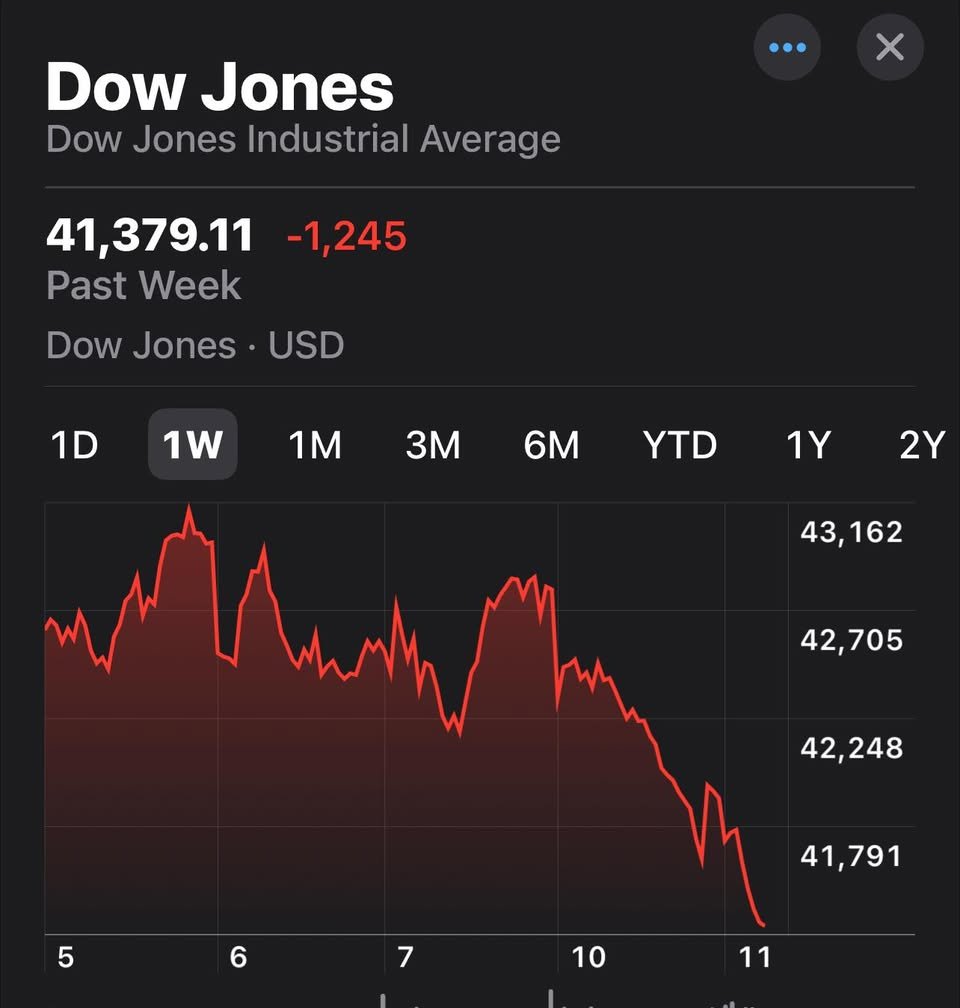The width and height of the screenshot is (960, 1008).
Task: Select the 41,379.11 current price value
Action: (150, 234)
